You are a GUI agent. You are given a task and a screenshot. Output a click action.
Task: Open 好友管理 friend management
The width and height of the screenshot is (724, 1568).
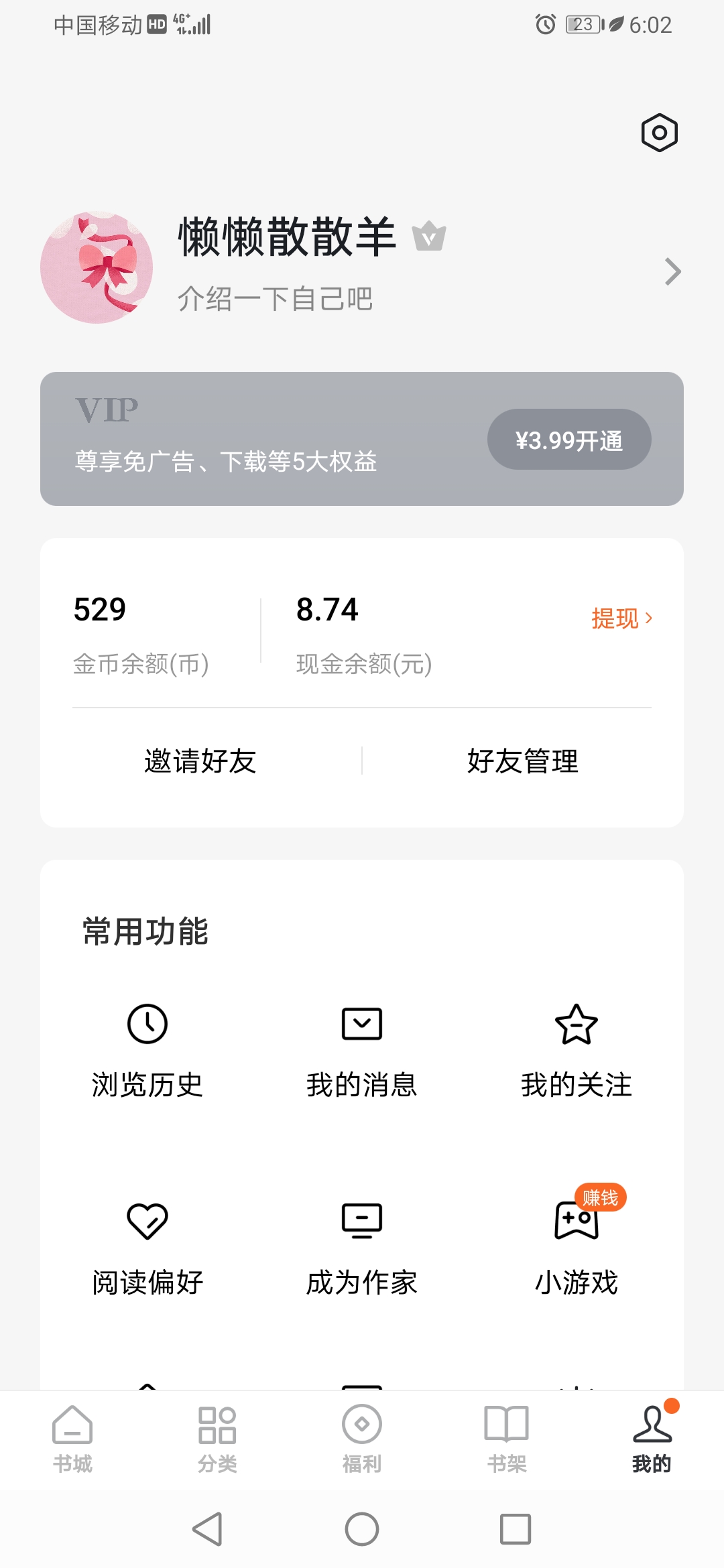pos(524,761)
